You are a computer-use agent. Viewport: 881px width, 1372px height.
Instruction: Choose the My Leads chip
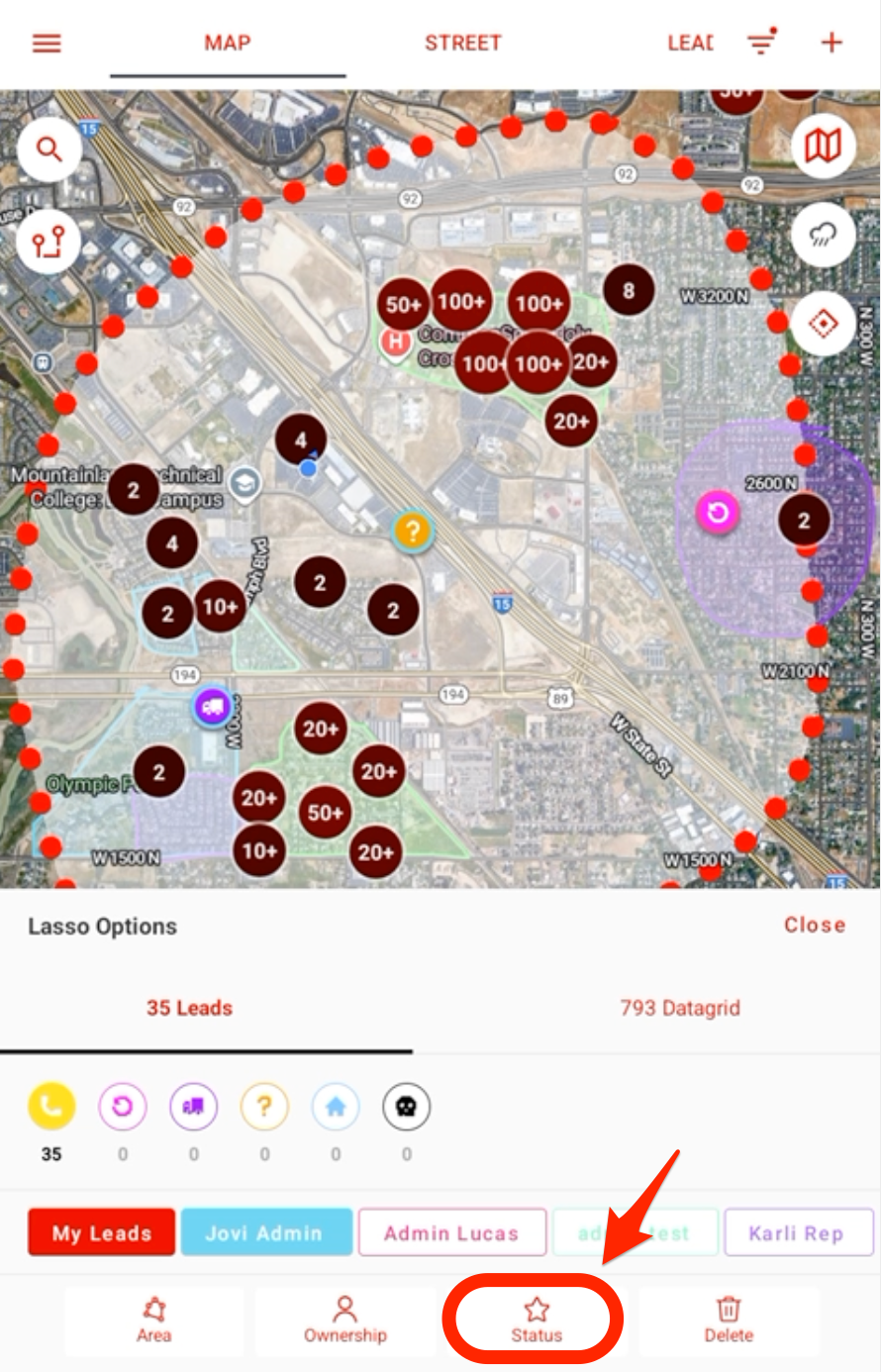102,1233
